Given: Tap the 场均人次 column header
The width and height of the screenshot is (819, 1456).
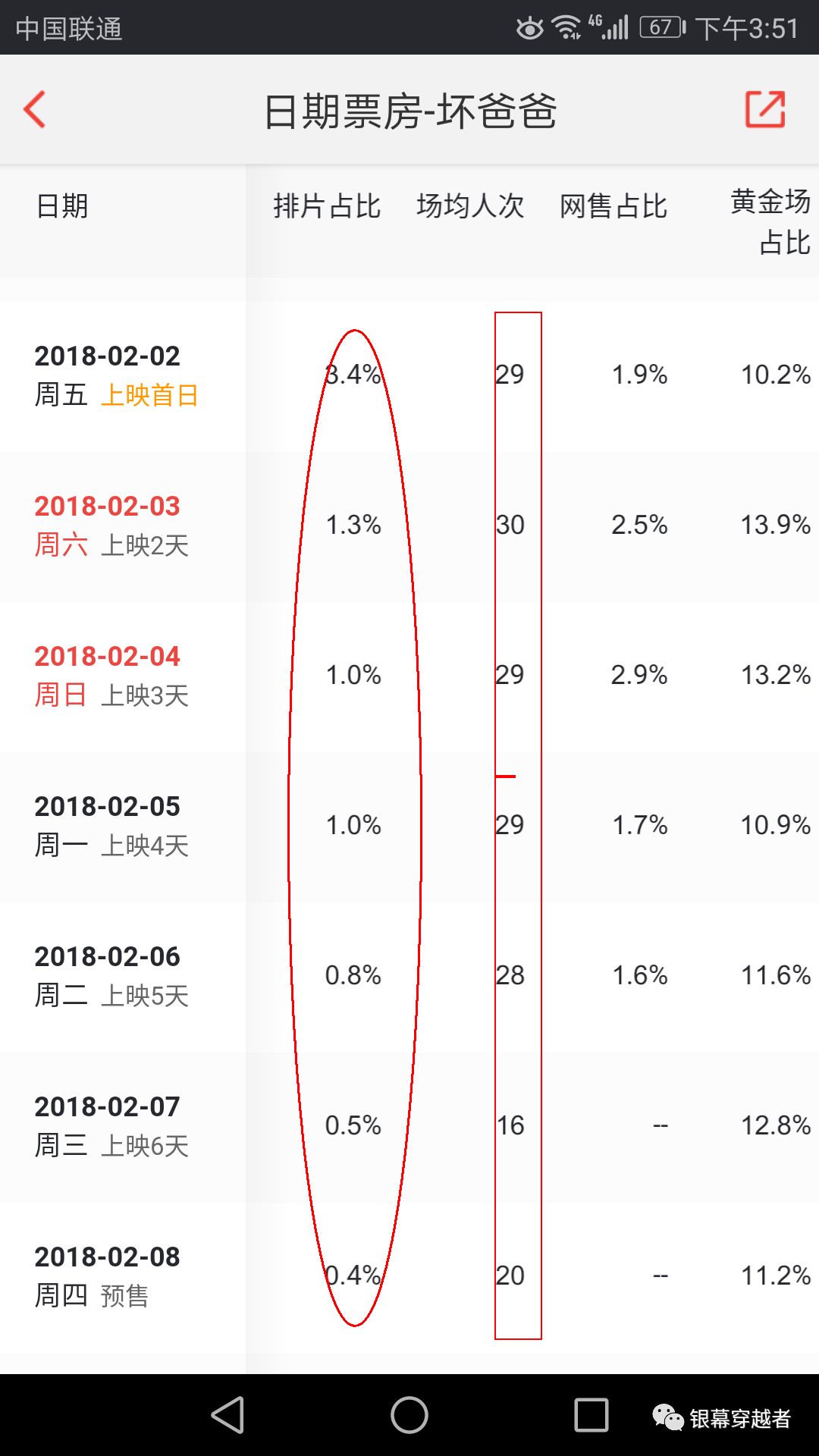Looking at the screenshot, I should click(469, 206).
